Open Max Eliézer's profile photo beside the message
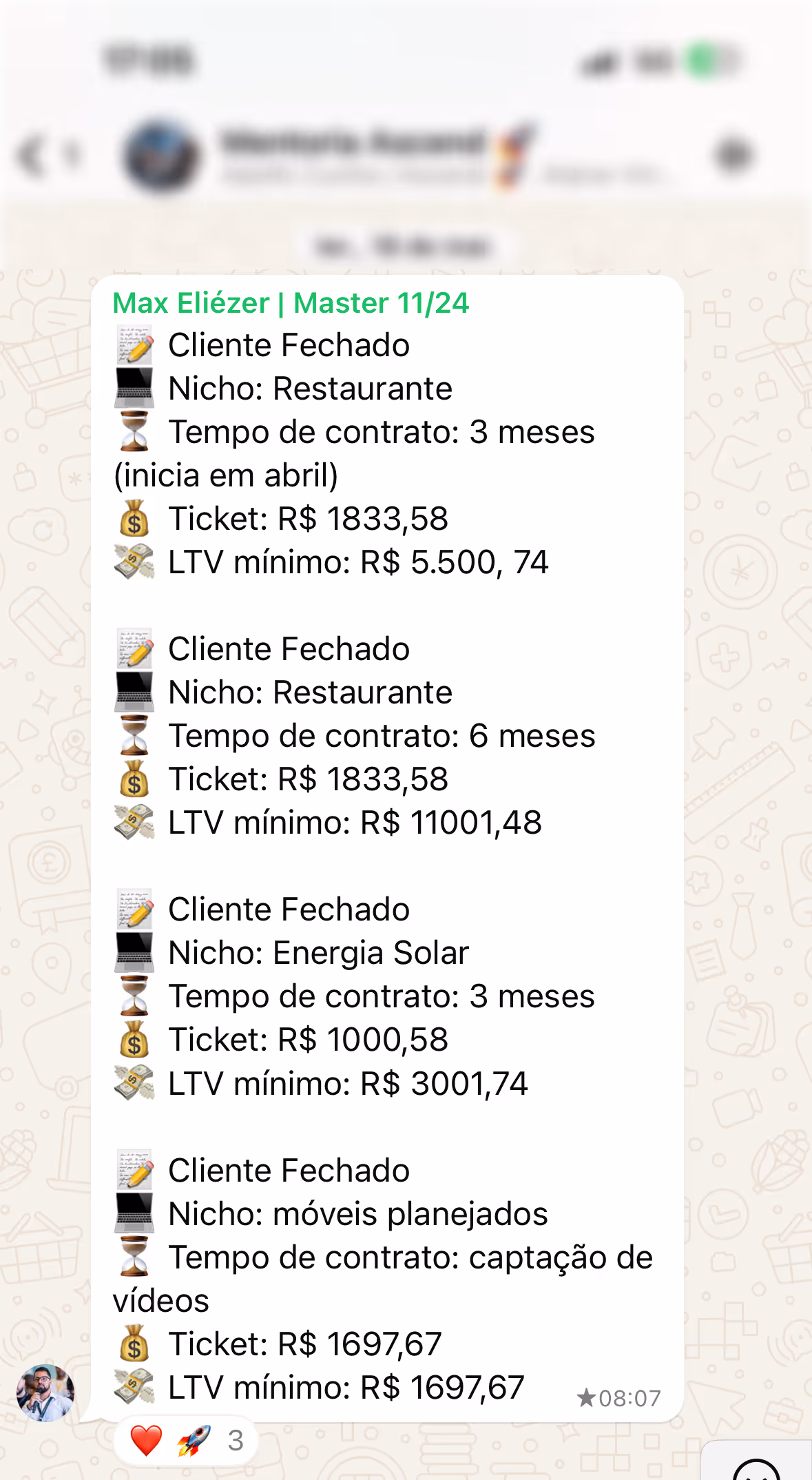Screen dimensions: 812x1480 [45, 1393]
